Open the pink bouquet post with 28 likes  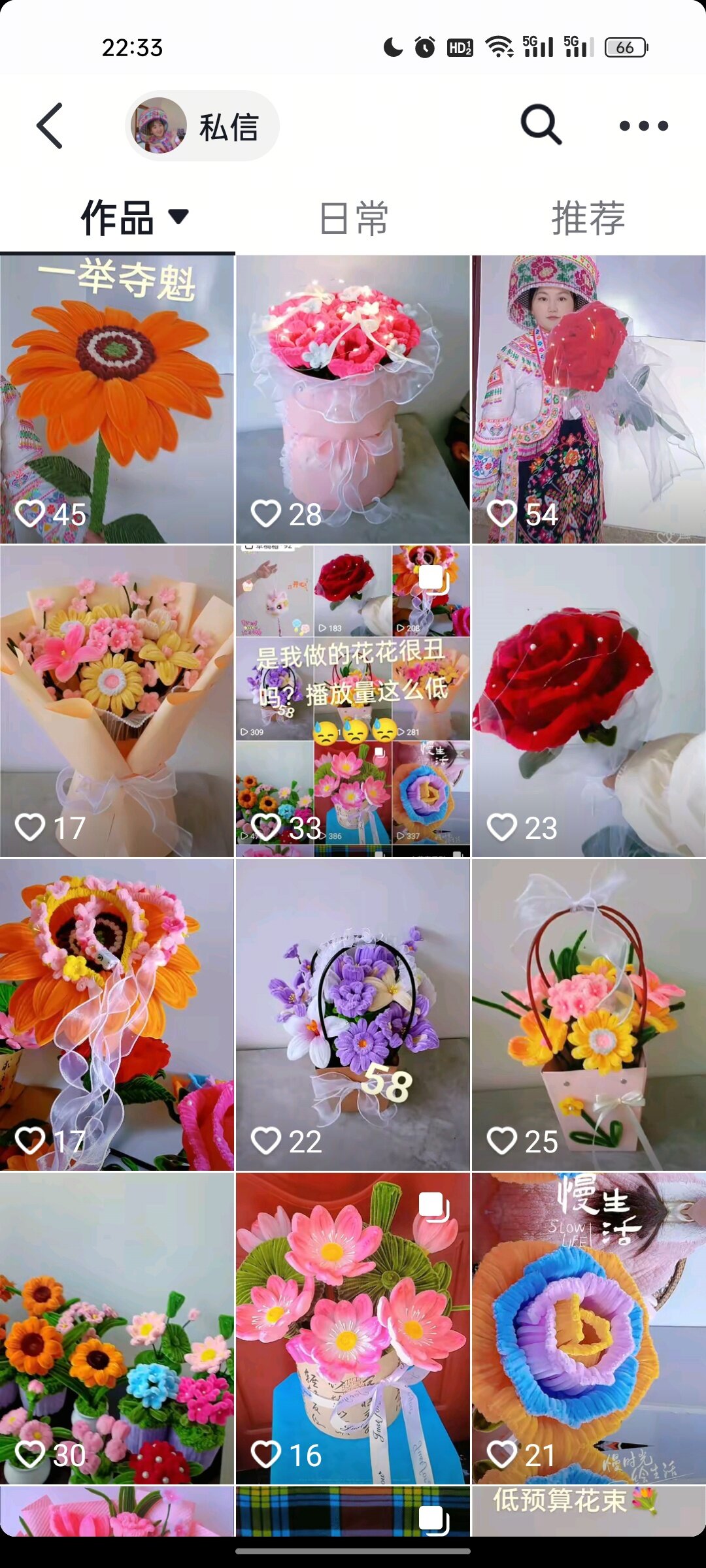pos(353,399)
